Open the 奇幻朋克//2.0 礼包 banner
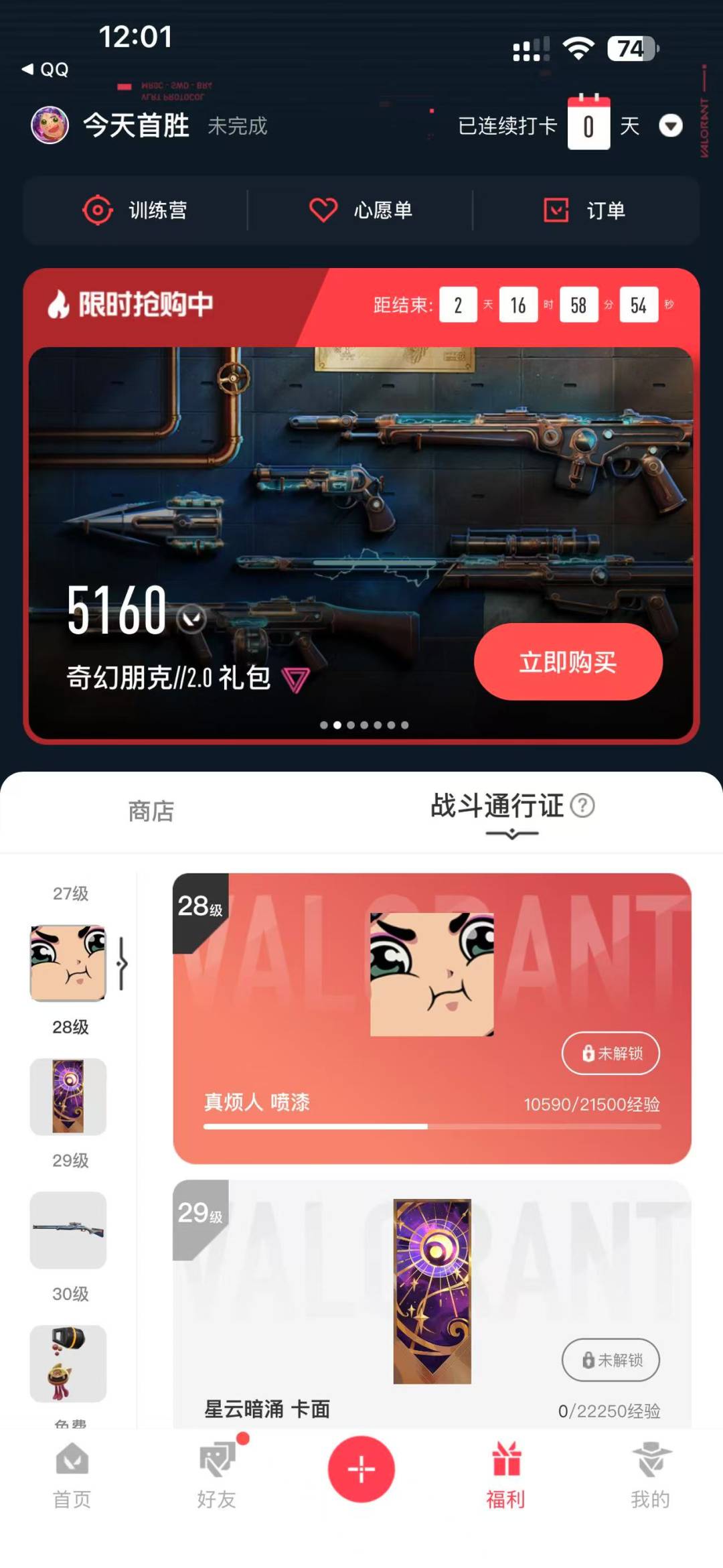 (x=361, y=543)
